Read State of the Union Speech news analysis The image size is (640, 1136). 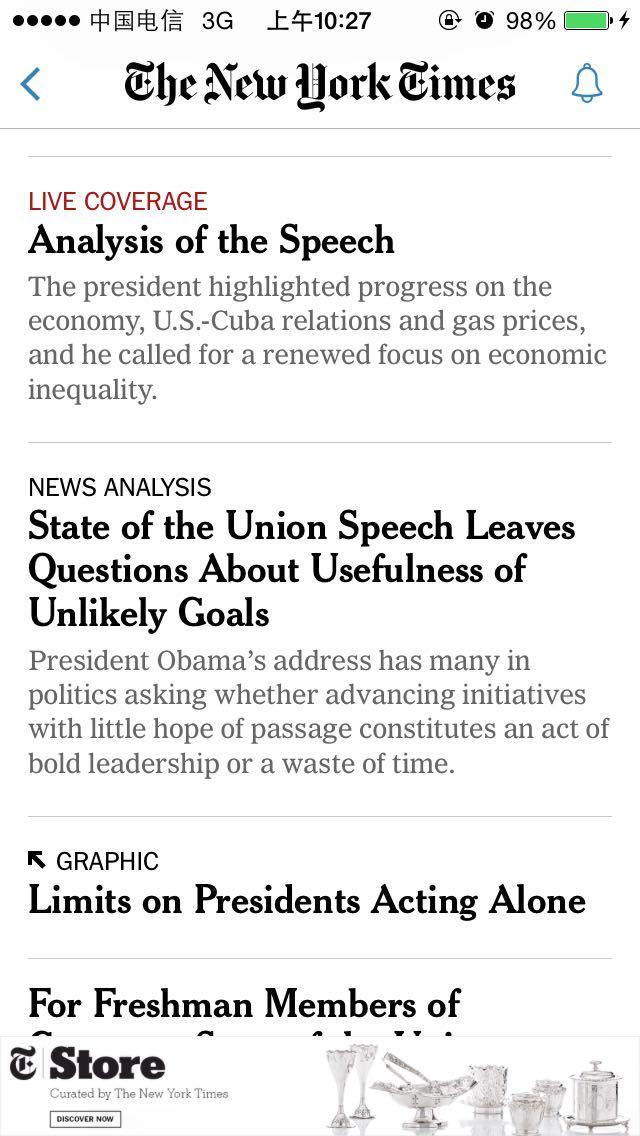click(302, 568)
